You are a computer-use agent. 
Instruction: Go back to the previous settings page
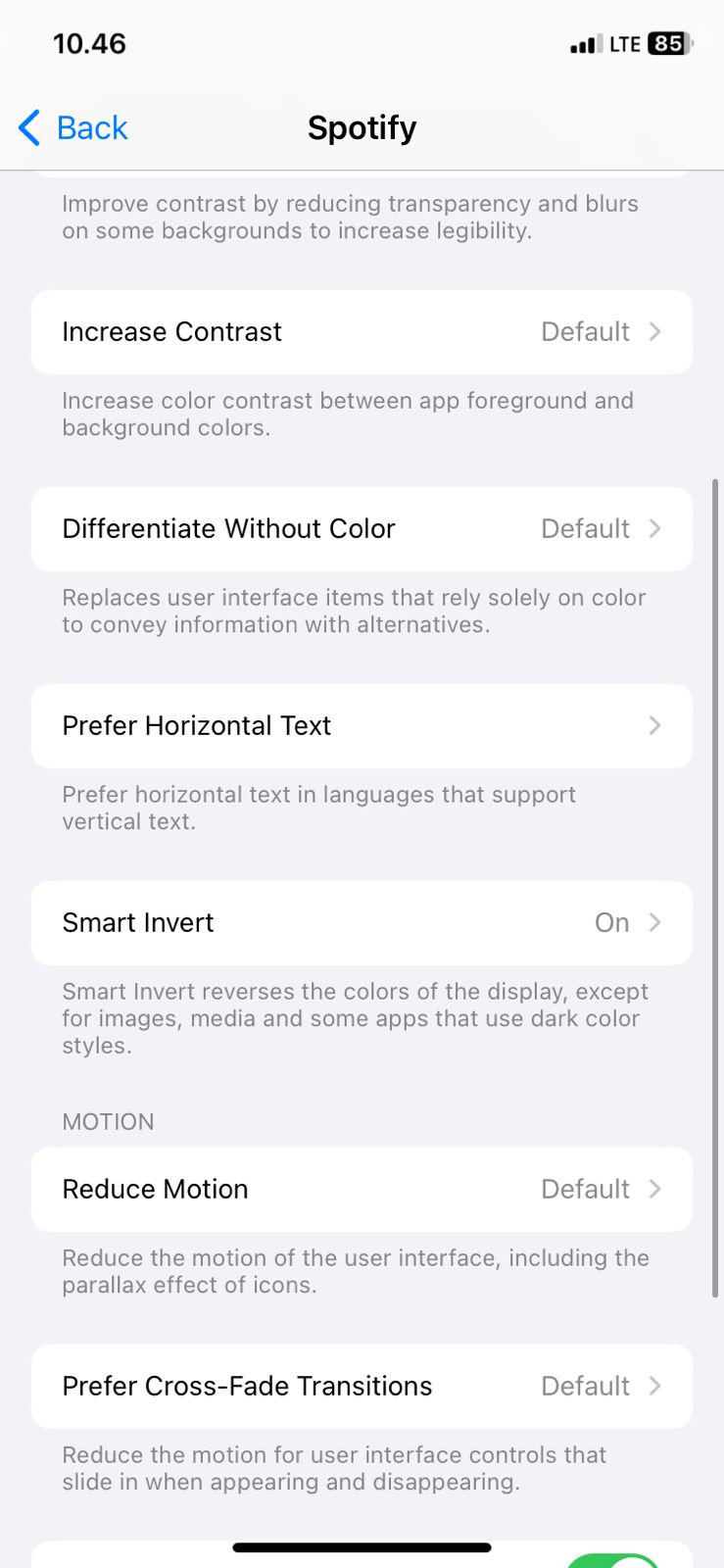coord(73,127)
